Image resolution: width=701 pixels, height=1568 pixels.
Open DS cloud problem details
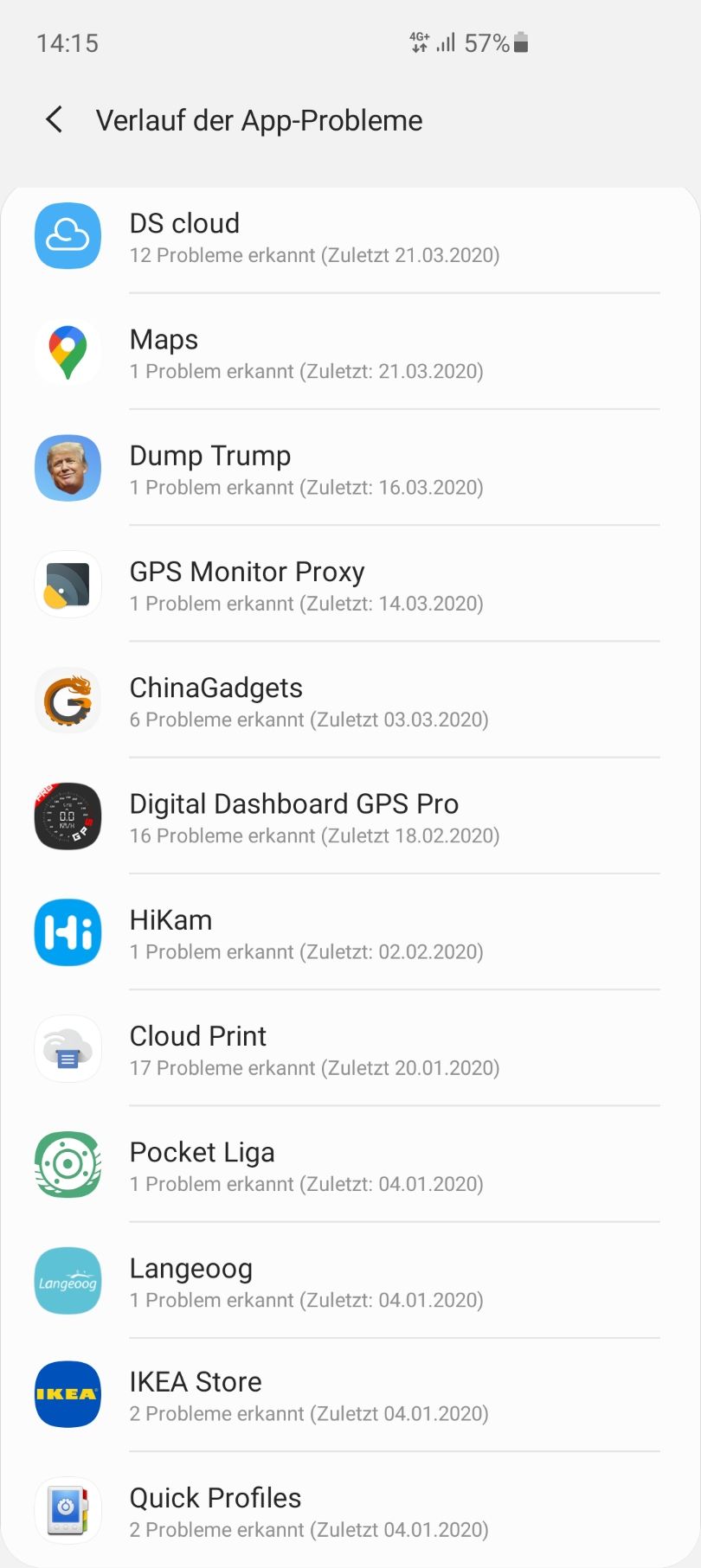pyautogui.click(x=346, y=237)
